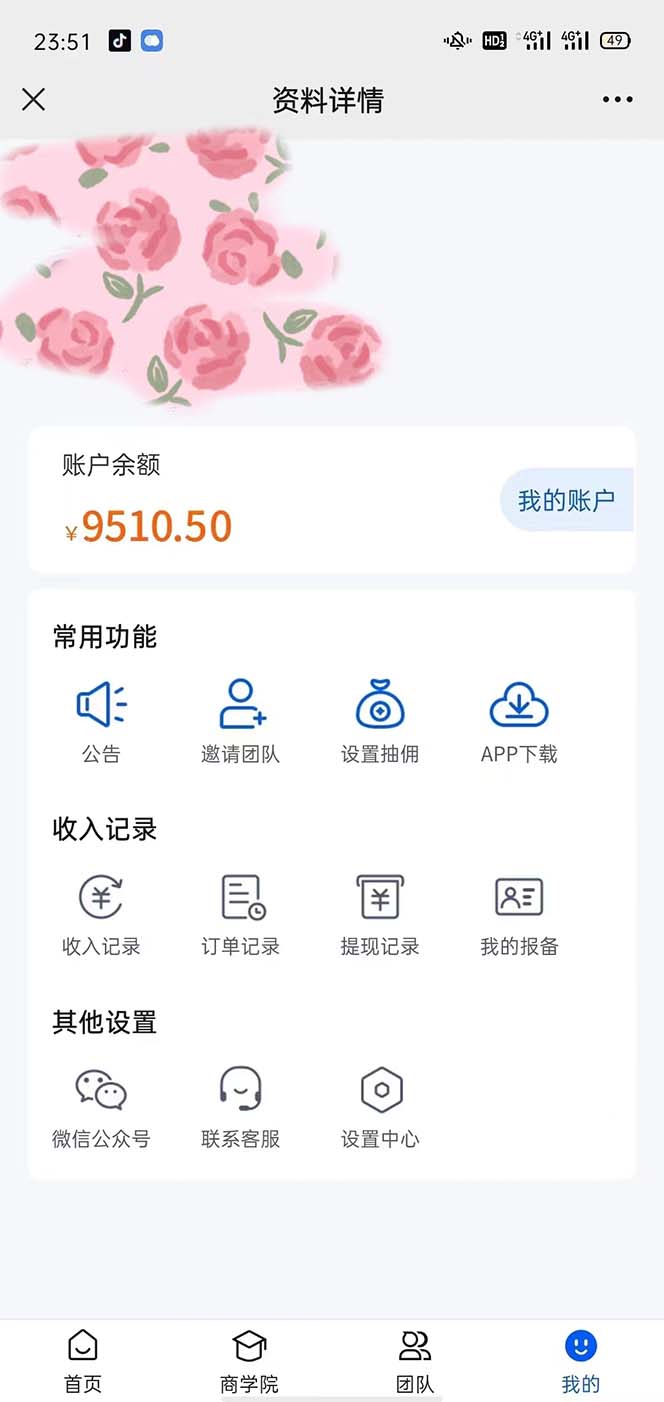
Task: Switch to the 商学院 tab
Action: tap(249, 1361)
